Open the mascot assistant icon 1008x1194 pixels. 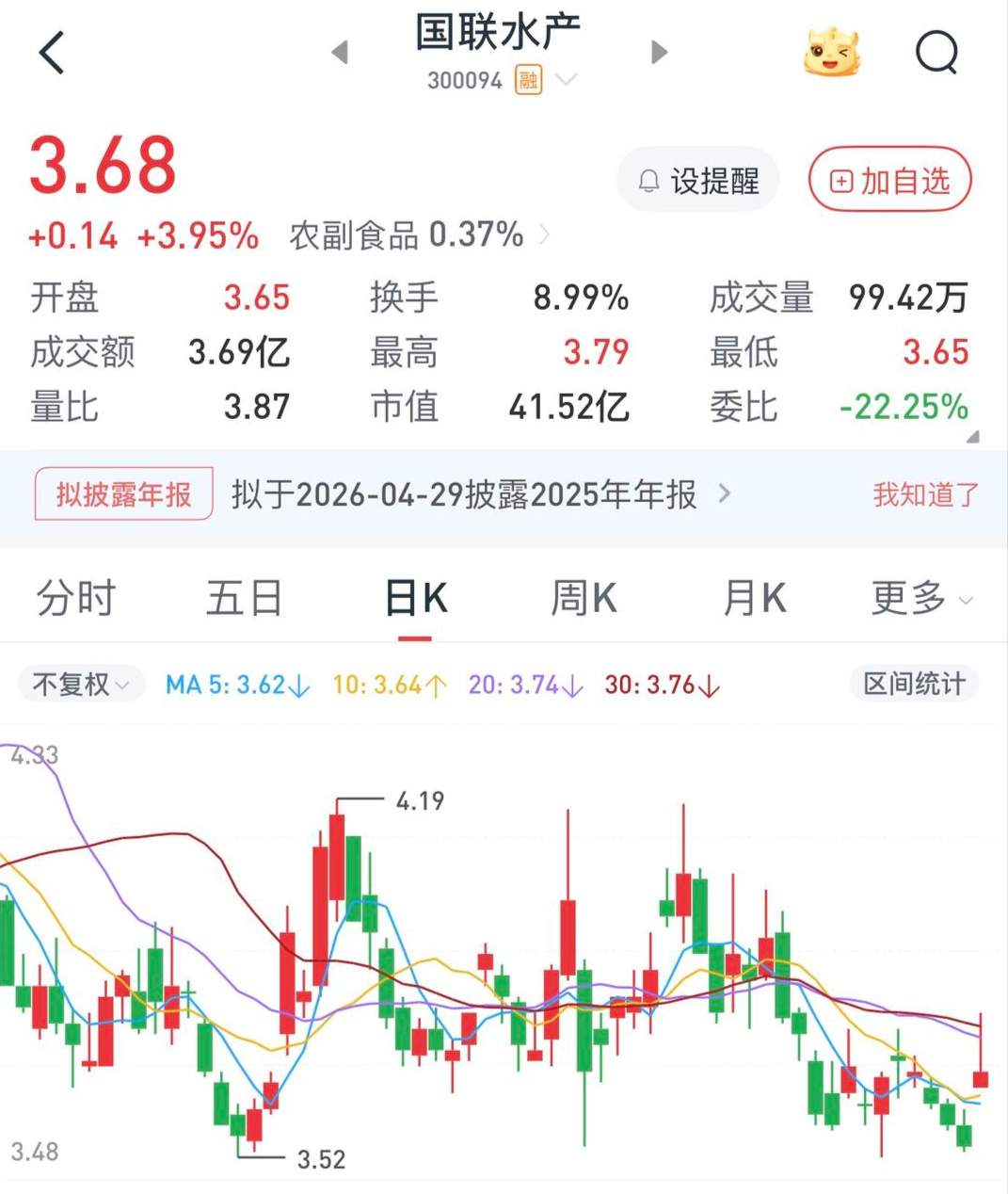point(832,53)
